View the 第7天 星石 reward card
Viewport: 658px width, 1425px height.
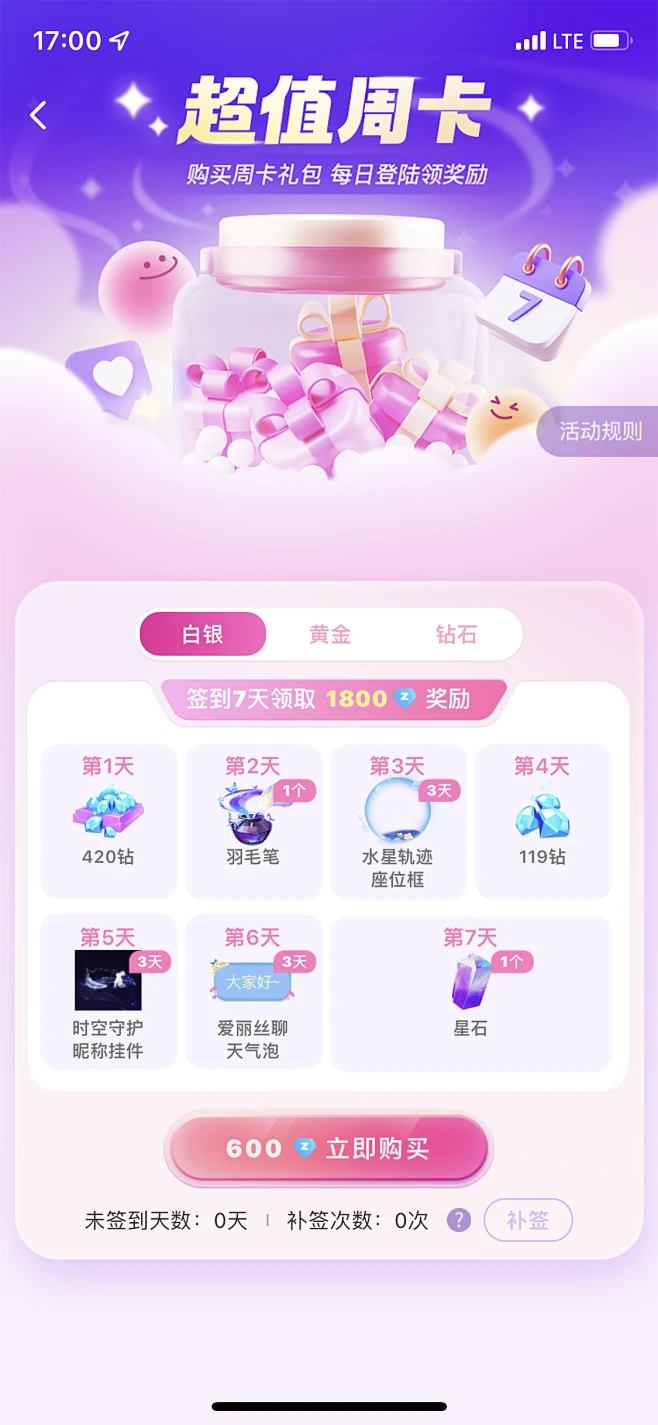[x=470, y=990]
